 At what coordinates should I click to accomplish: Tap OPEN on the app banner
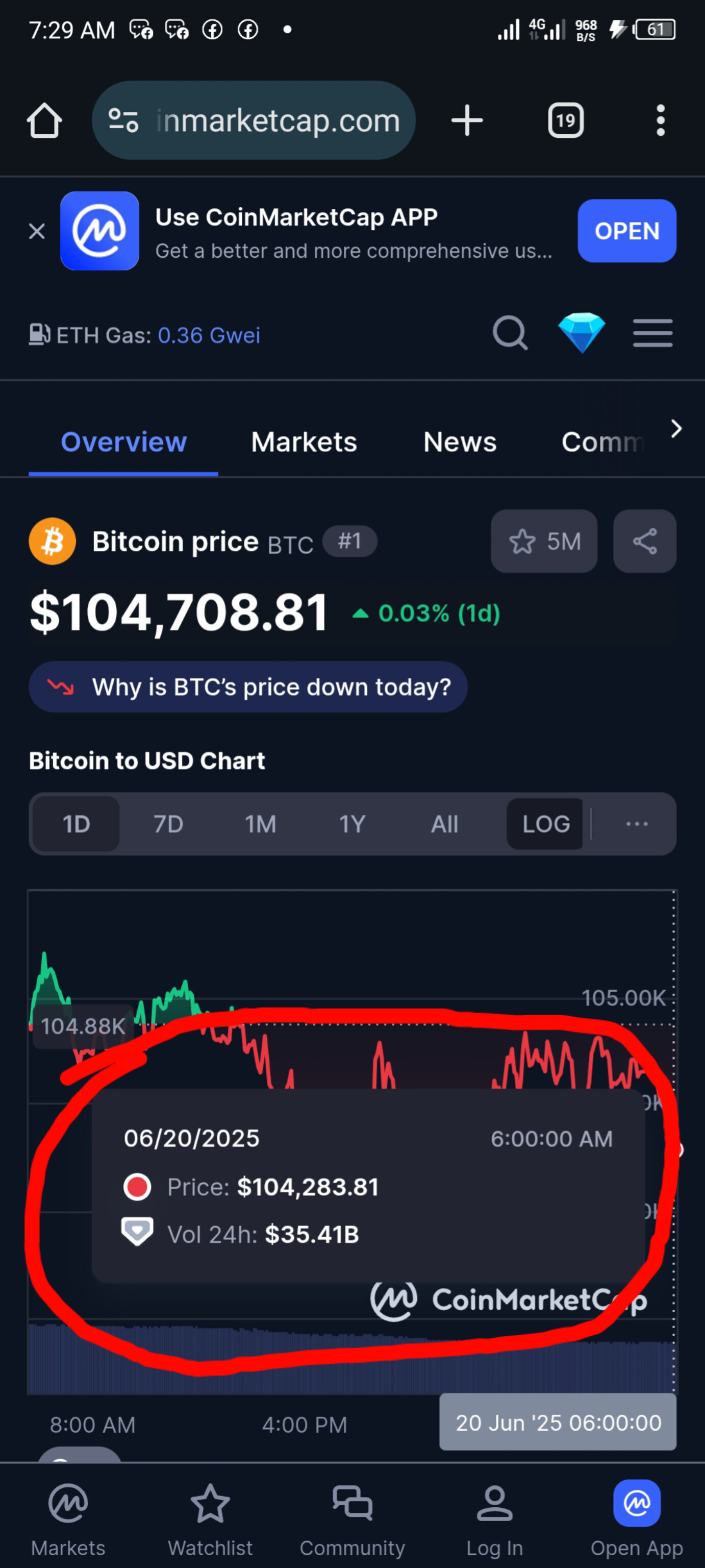pyautogui.click(x=626, y=231)
